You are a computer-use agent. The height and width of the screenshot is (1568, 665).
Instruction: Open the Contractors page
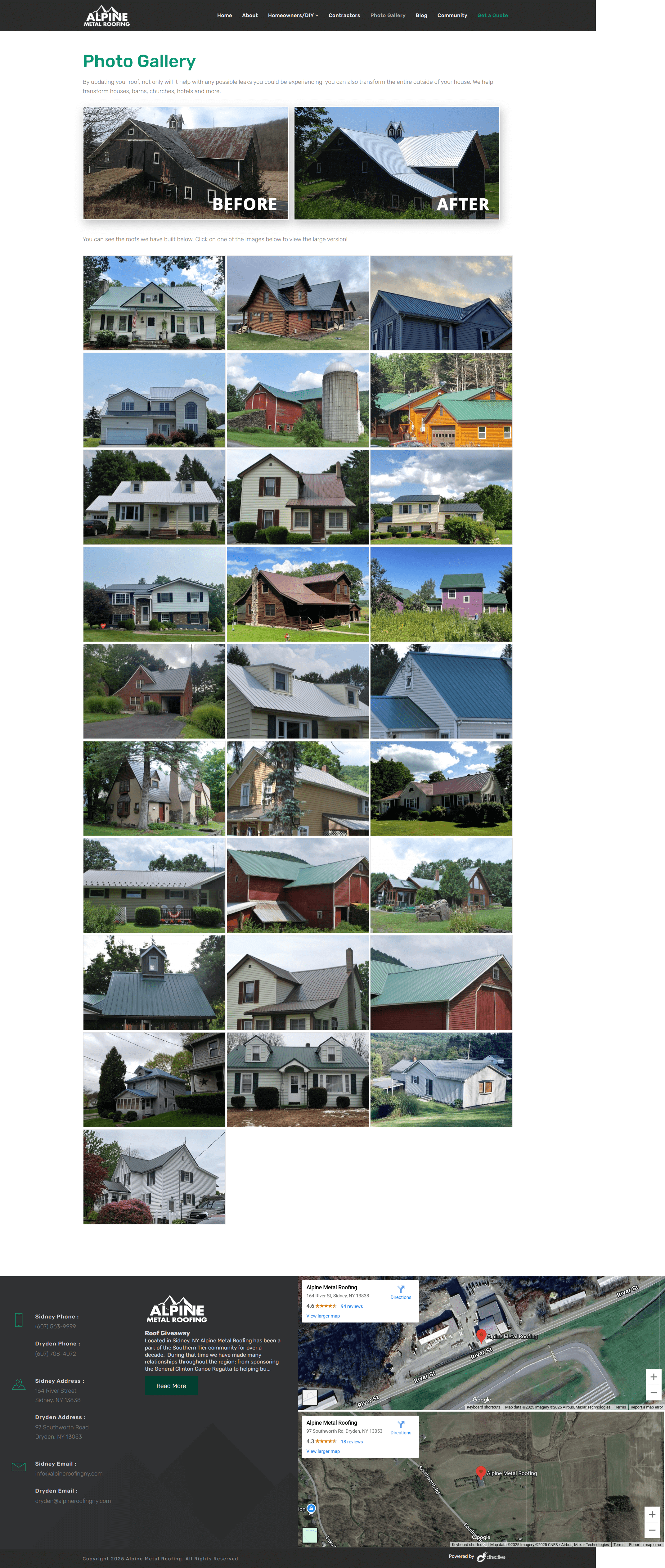[344, 15]
